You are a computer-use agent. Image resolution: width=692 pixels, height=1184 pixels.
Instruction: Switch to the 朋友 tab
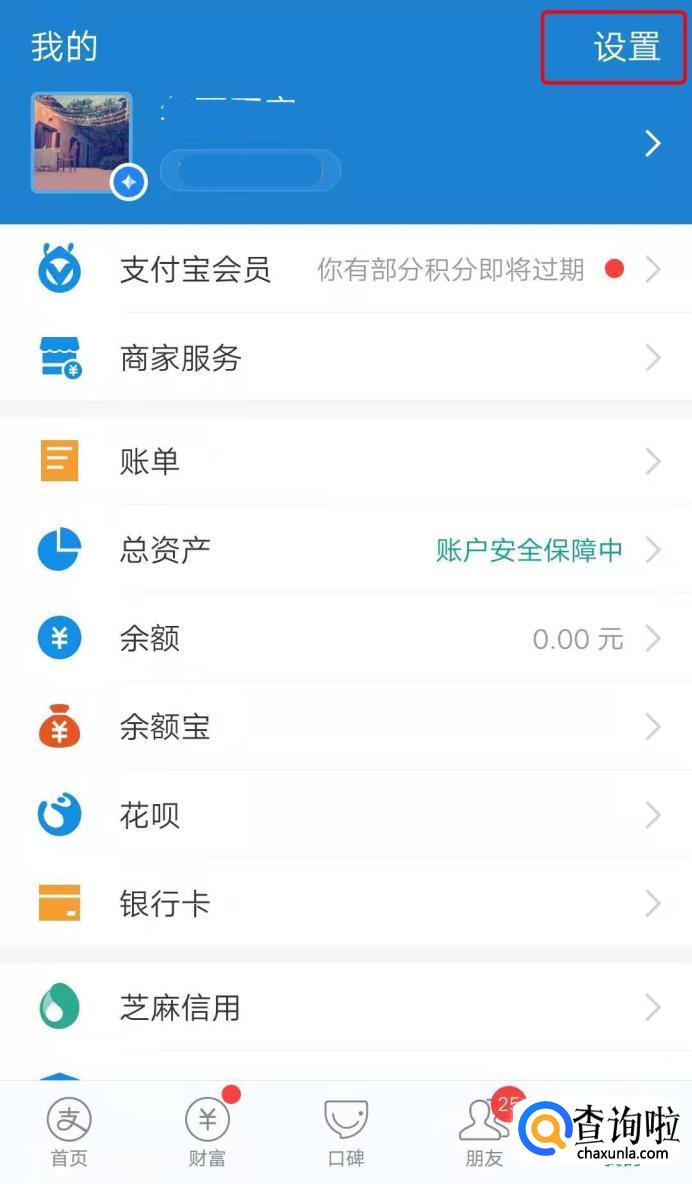pyautogui.click(x=484, y=1131)
